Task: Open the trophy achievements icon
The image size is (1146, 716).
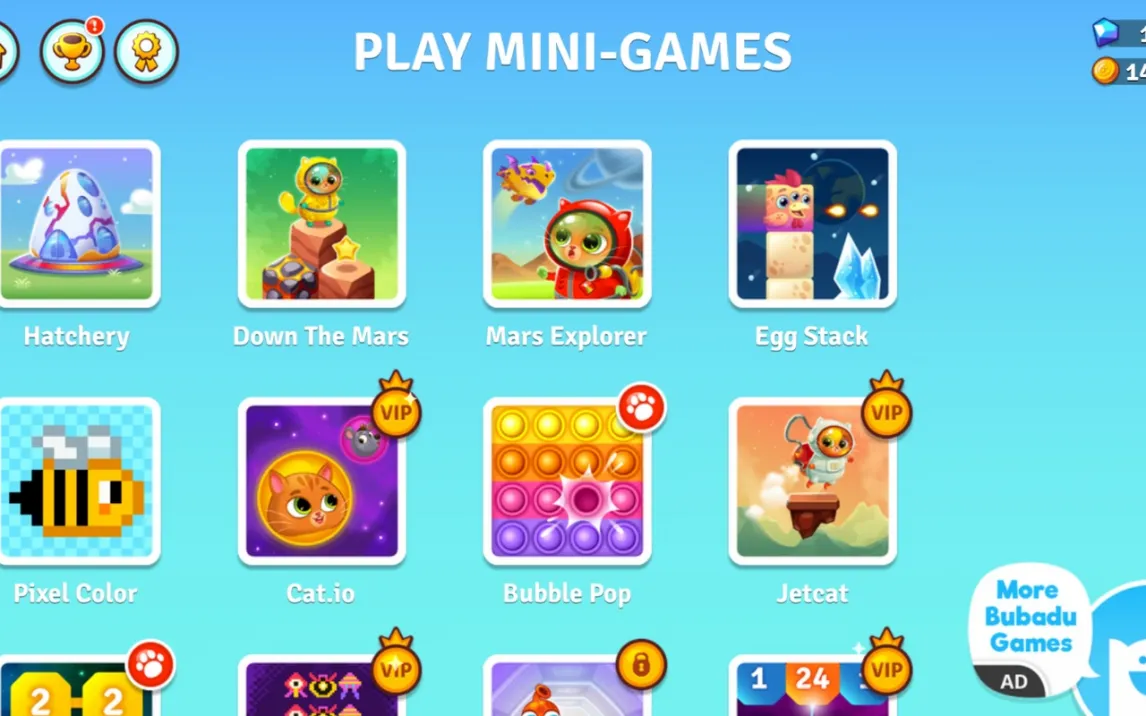Action: click(72, 50)
